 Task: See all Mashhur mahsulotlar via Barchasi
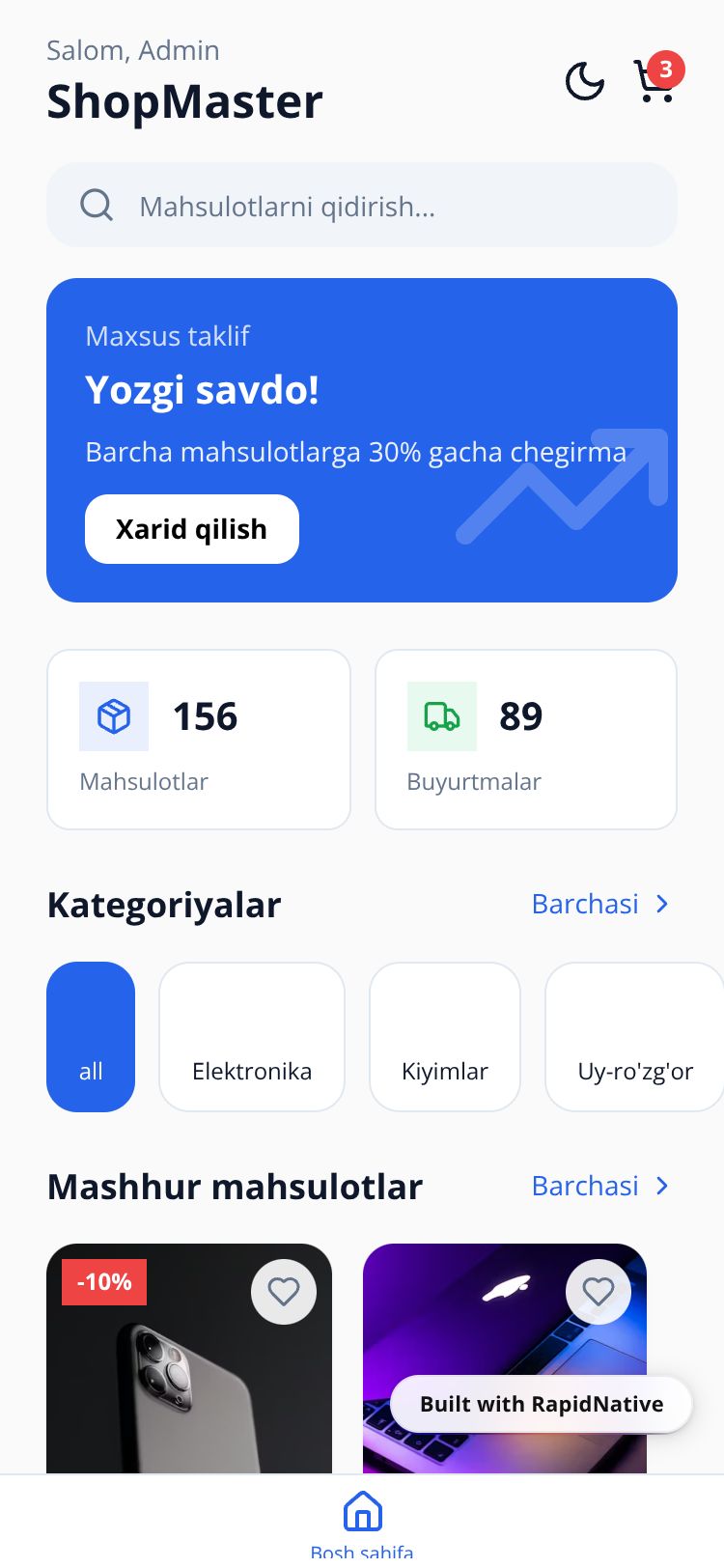(x=599, y=1186)
